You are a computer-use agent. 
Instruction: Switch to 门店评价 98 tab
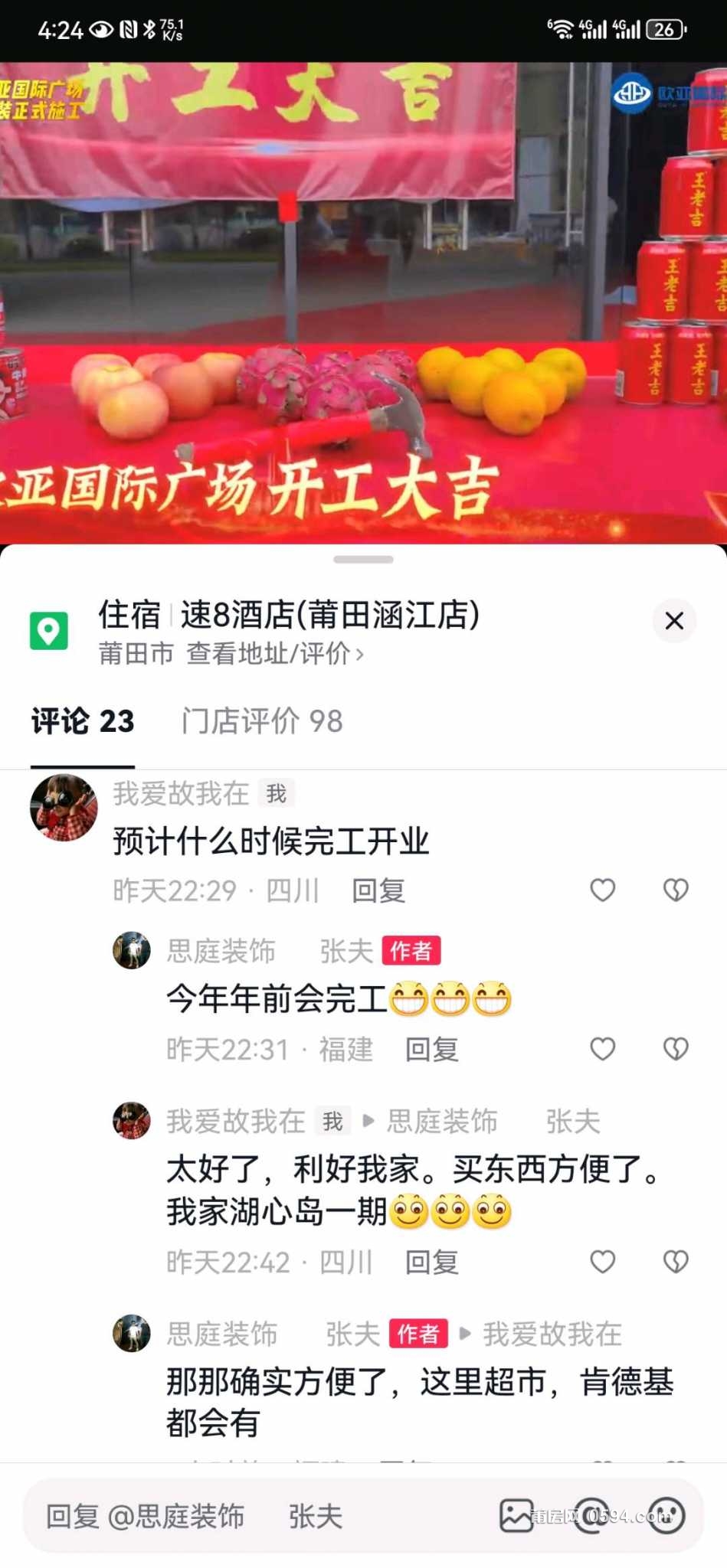tap(262, 720)
